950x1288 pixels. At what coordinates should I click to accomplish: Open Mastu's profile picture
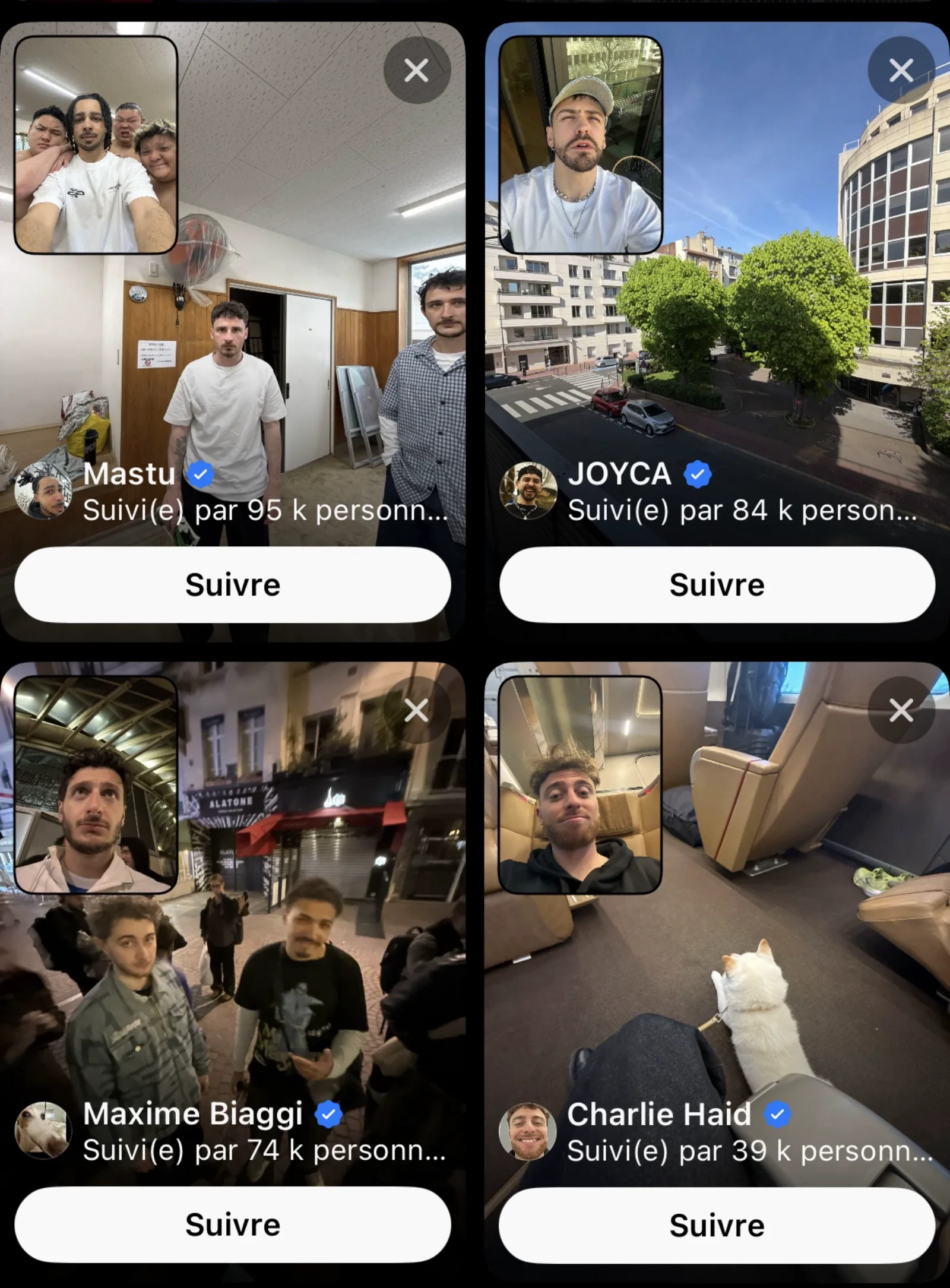(x=43, y=491)
